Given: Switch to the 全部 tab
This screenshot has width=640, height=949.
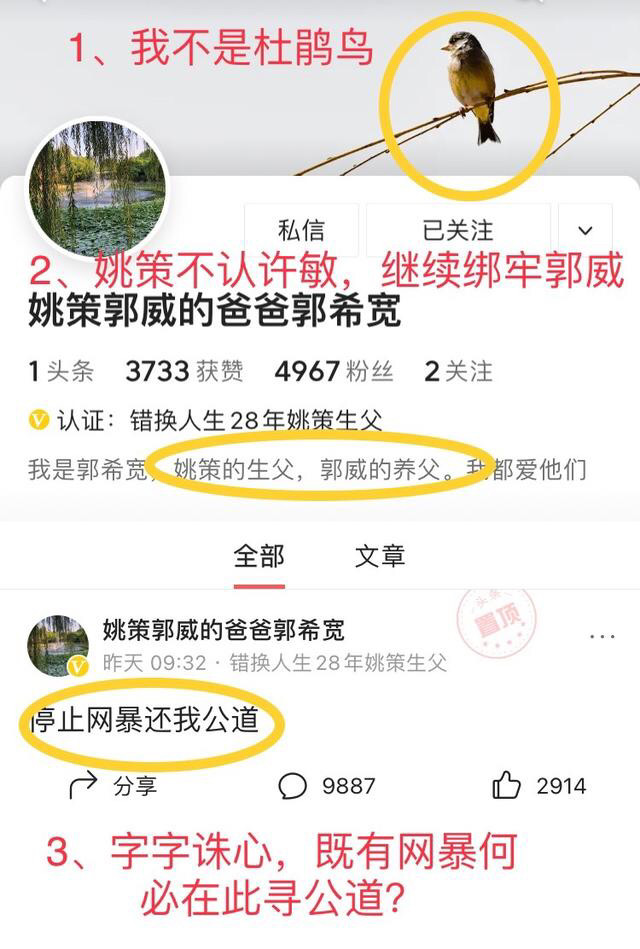Looking at the screenshot, I should click(259, 556).
